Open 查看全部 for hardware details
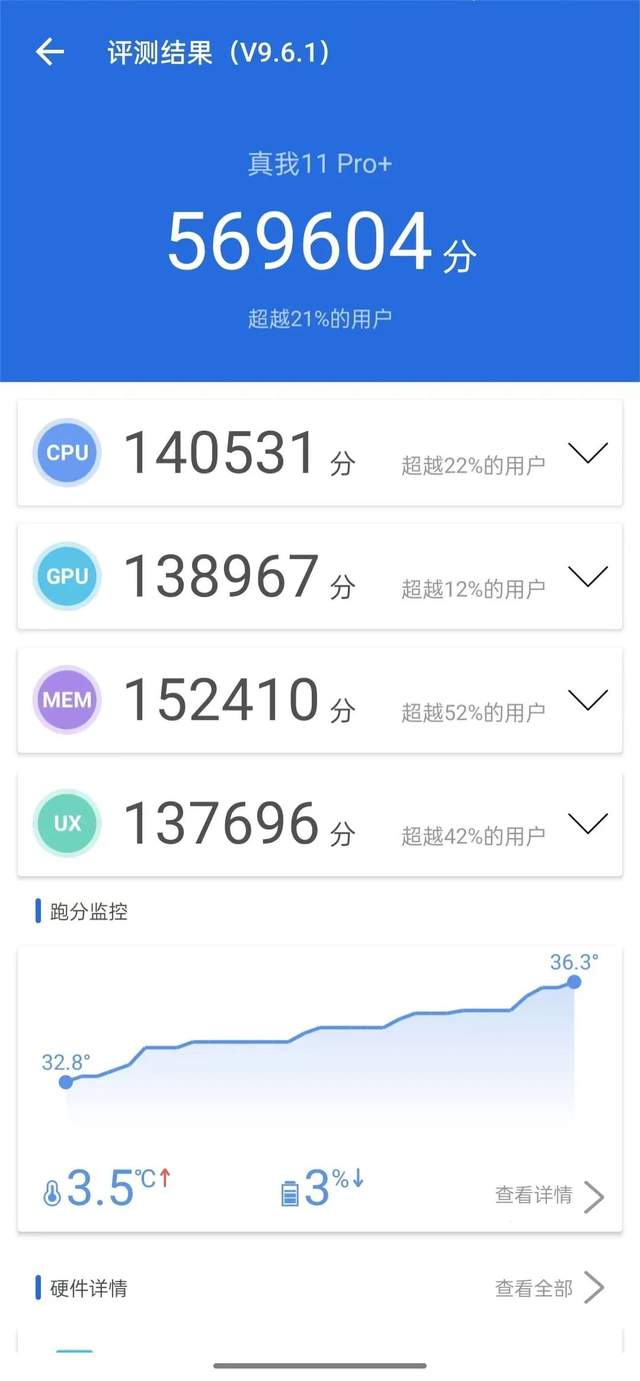The image size is (640, 1381). tap(549, 1288)
